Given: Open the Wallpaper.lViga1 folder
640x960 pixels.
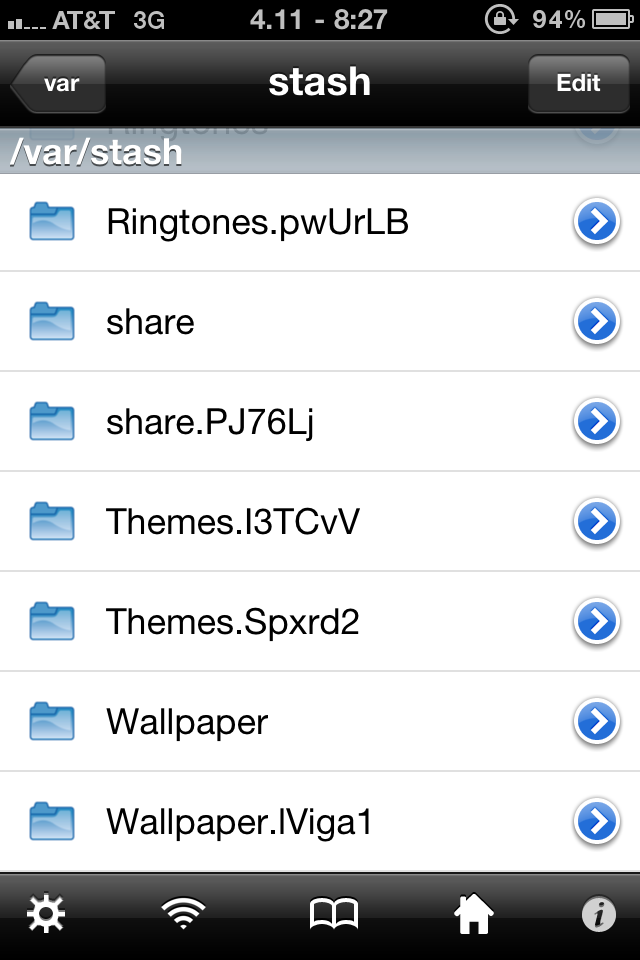Looking at the screenshot, I should pos(239,822).
